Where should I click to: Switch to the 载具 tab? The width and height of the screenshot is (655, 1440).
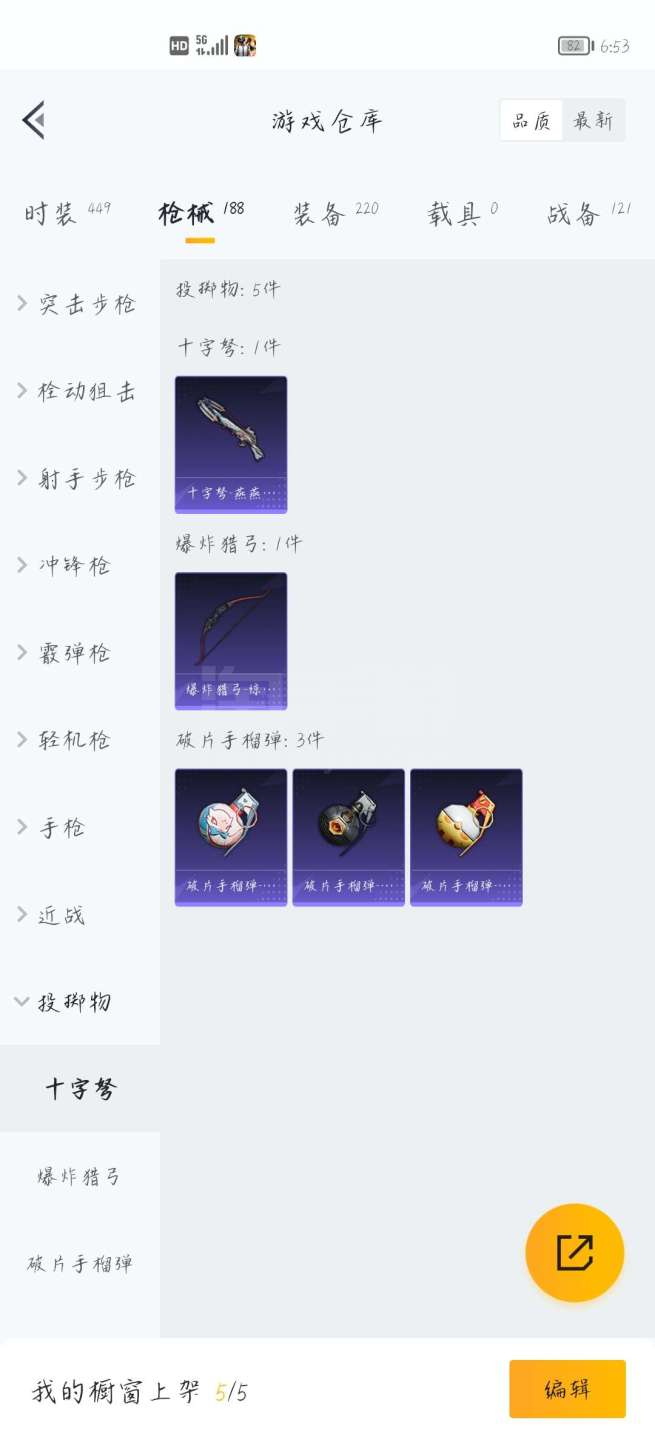tap(455, 214)
